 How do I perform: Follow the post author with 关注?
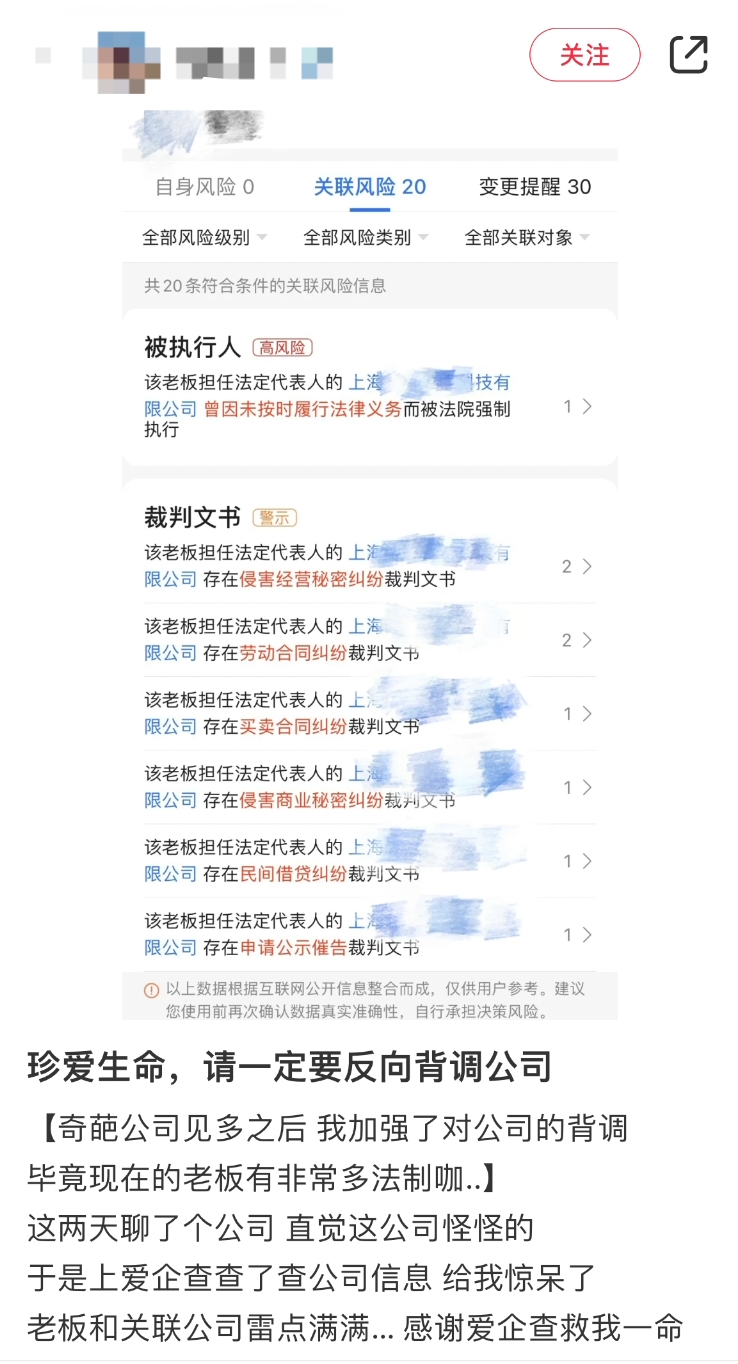584,55
